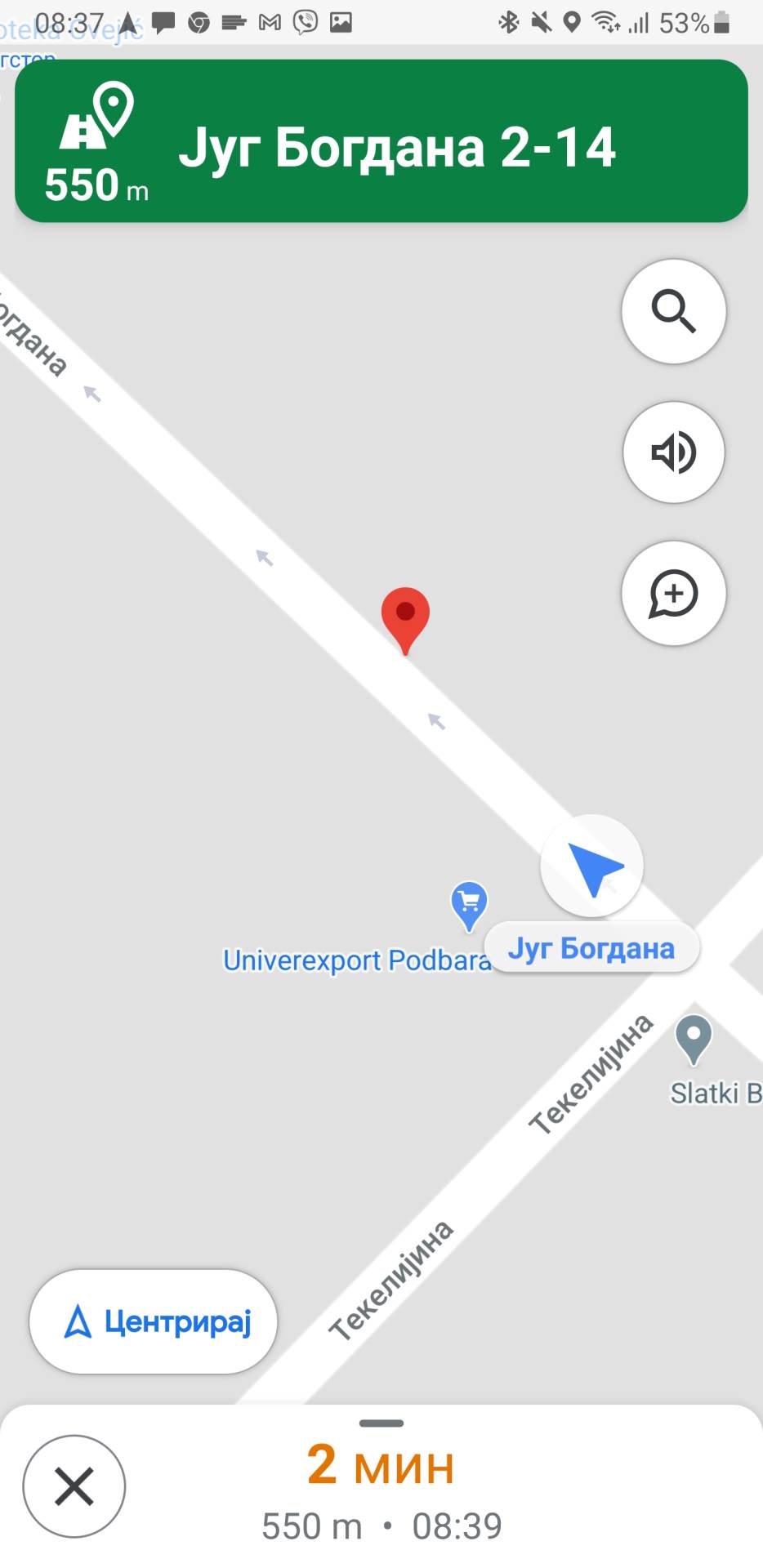Close navigation with the X button
This screenshot has width=763, height=1568.
(x=74, y=1486)
